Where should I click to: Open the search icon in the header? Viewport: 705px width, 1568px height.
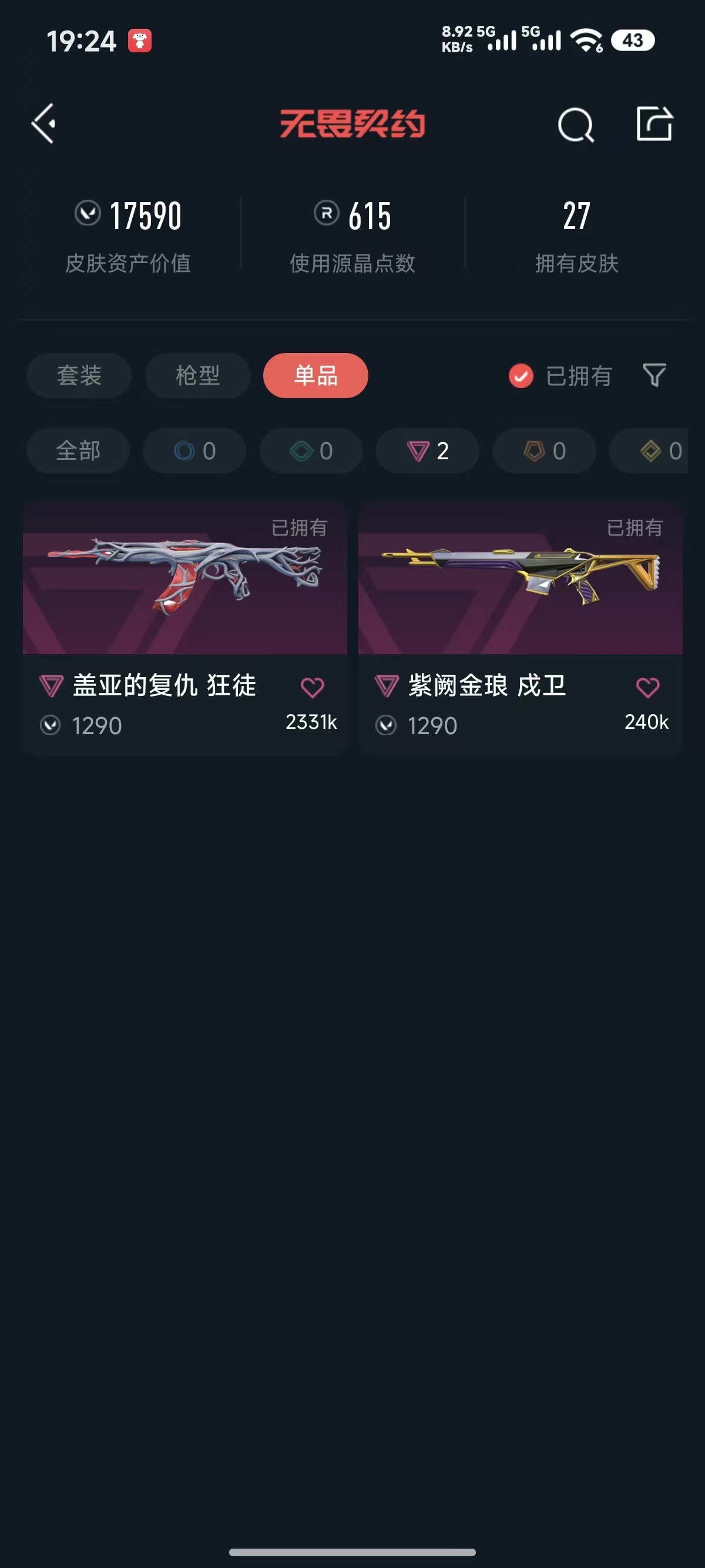[575, 125]
